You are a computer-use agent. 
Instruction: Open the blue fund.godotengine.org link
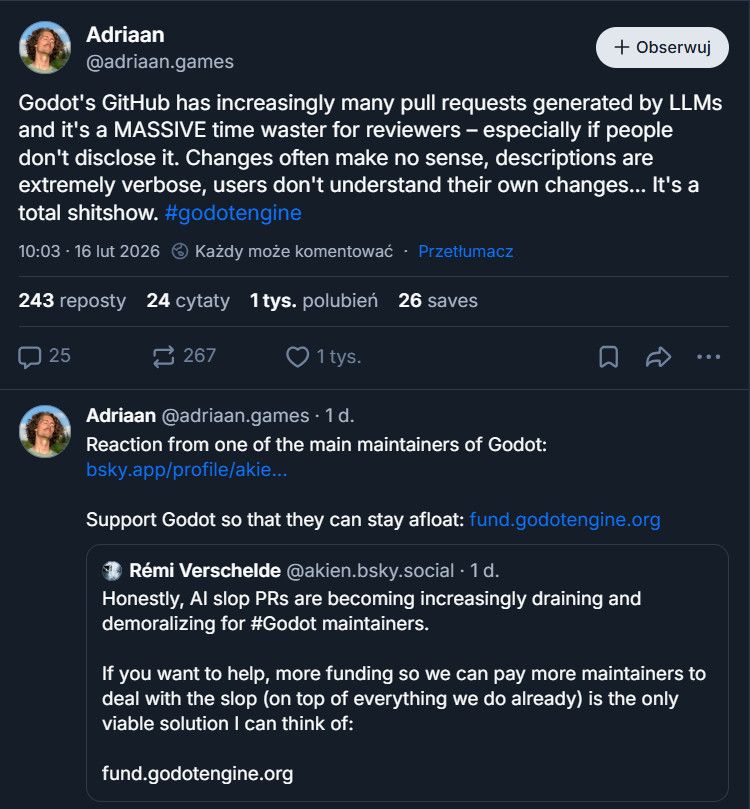[564, 519]
